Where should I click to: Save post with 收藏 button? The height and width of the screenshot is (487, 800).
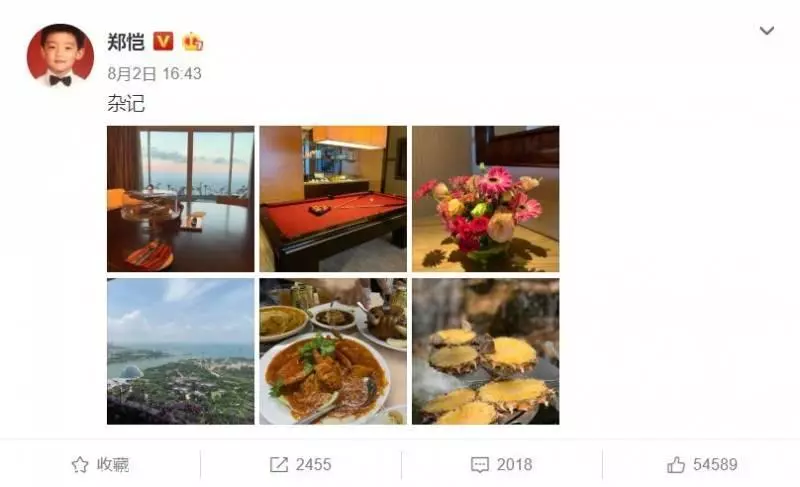pos(100,465)
